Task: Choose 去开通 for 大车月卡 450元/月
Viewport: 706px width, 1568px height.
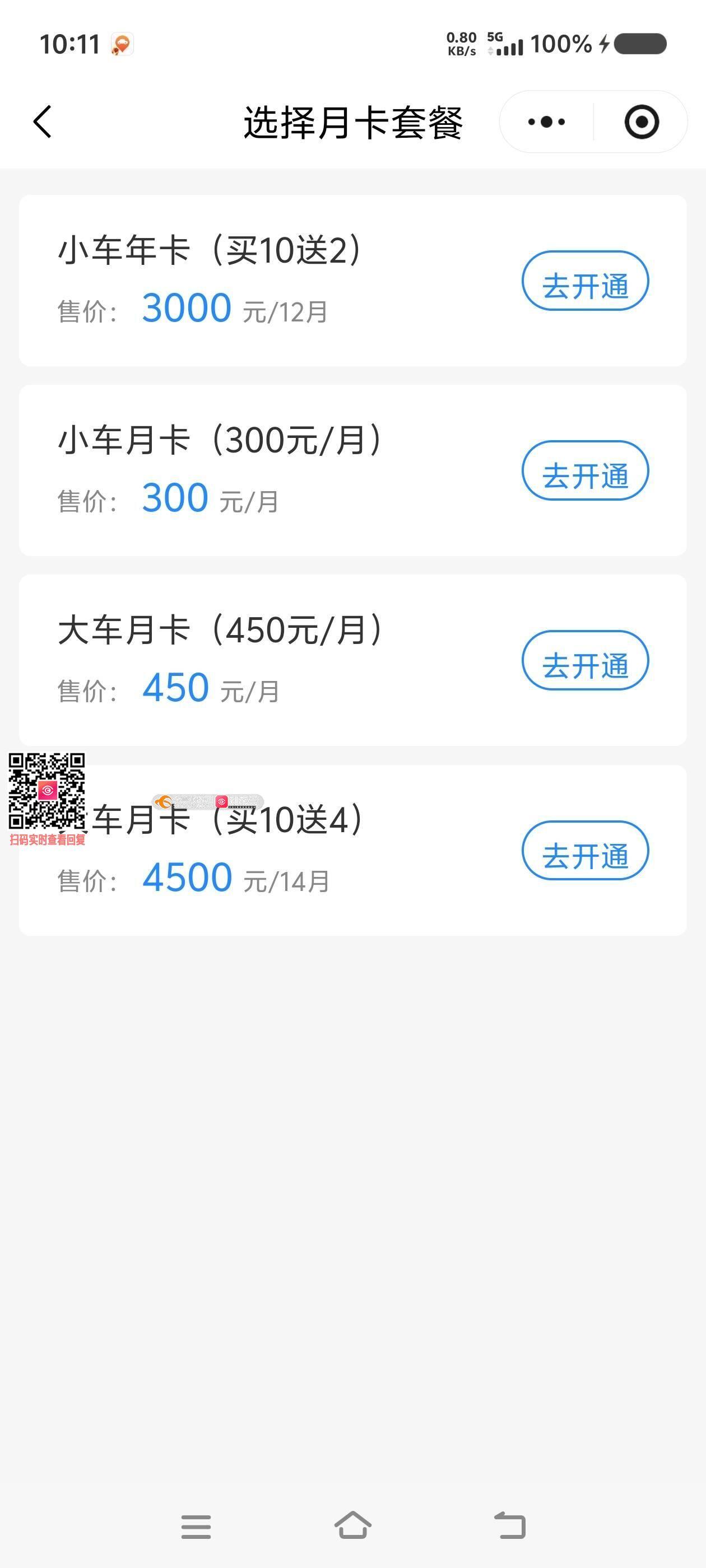Action: (x=585, y=660)
